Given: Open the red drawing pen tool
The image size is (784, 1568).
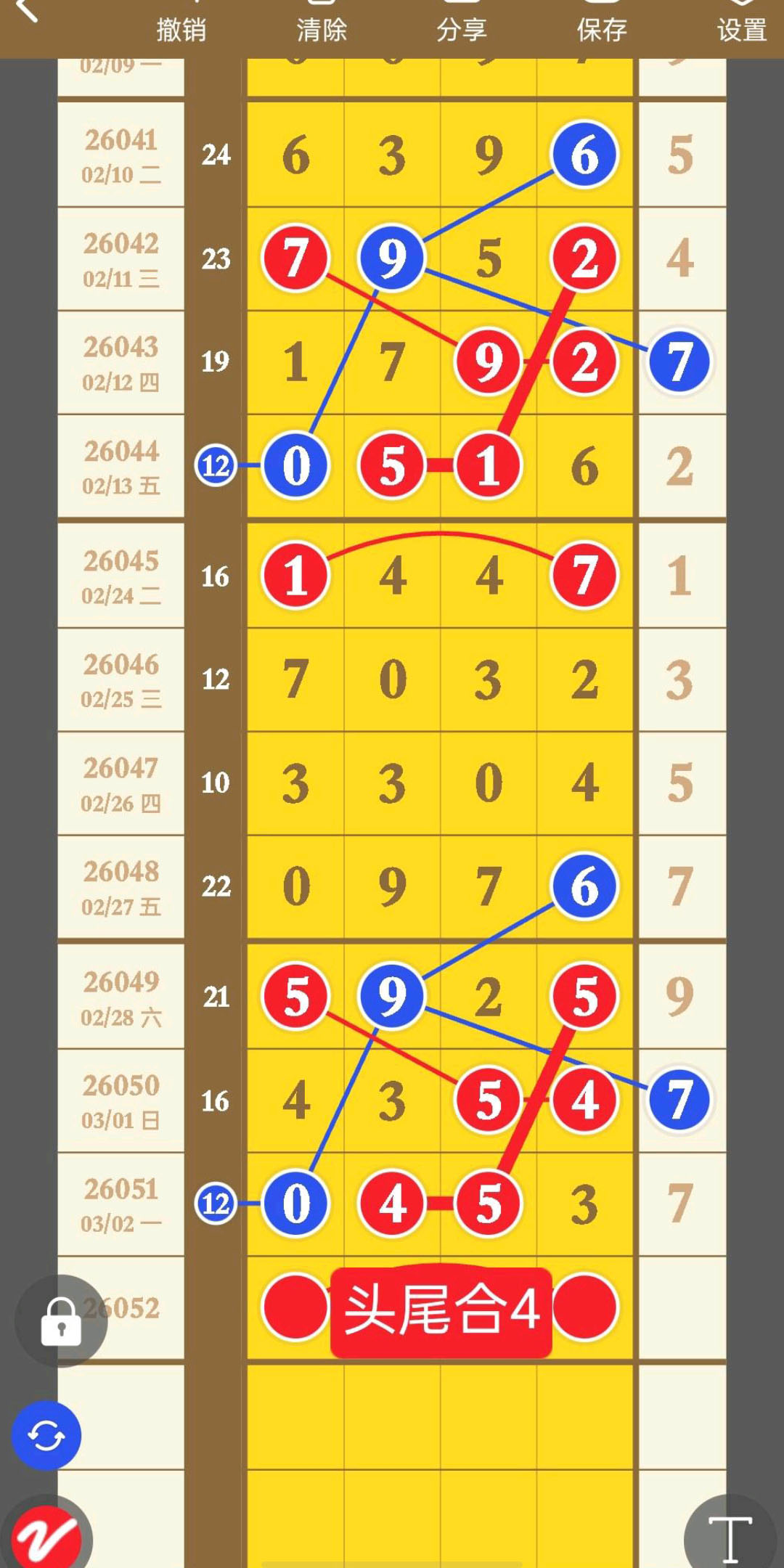Looking at the screenshot, I should click(x=45, y=1535).
